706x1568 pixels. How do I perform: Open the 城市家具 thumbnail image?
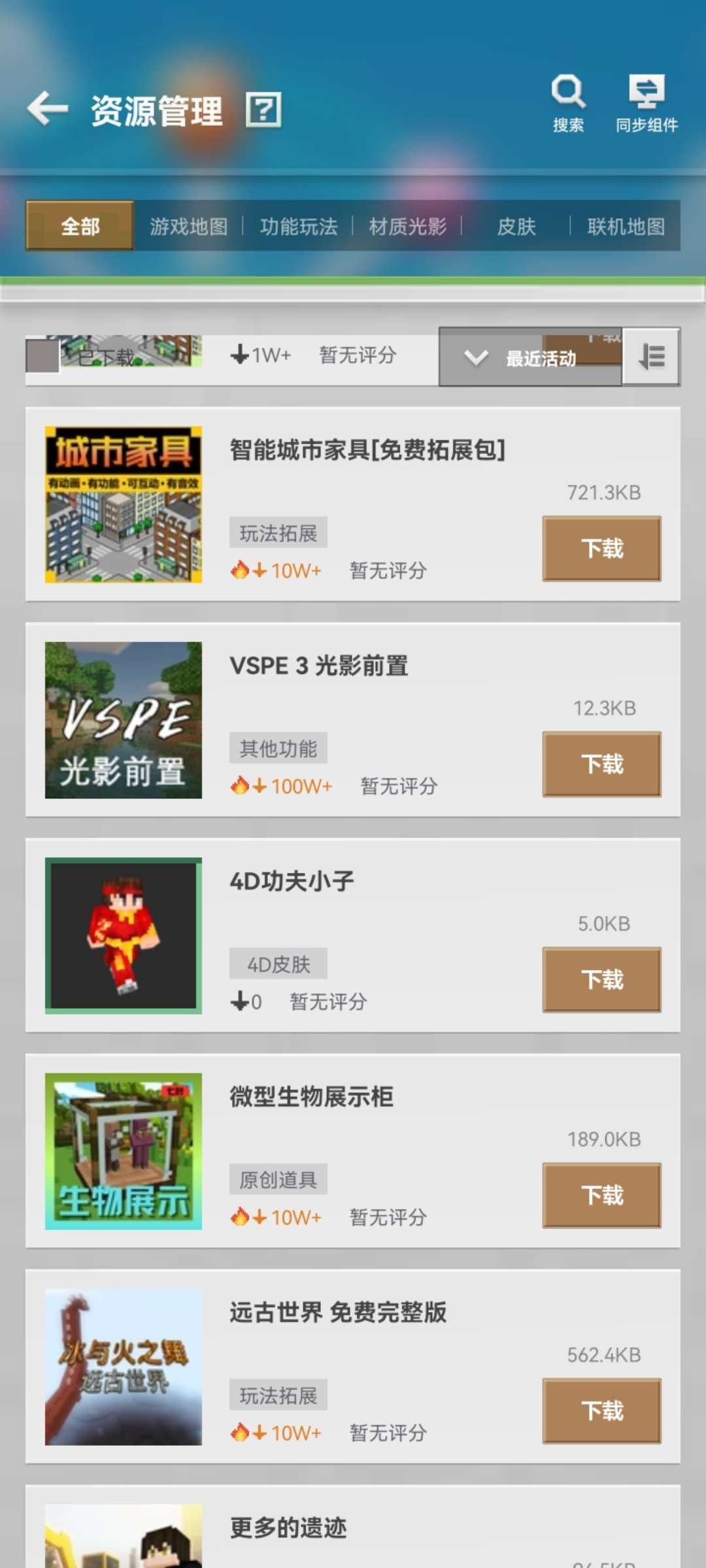pos(124,504)
